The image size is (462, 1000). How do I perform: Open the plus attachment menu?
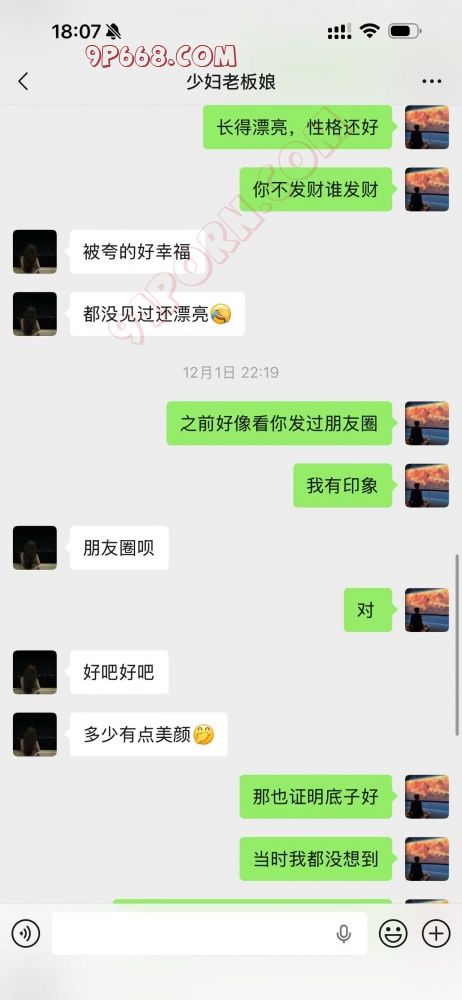436,934
